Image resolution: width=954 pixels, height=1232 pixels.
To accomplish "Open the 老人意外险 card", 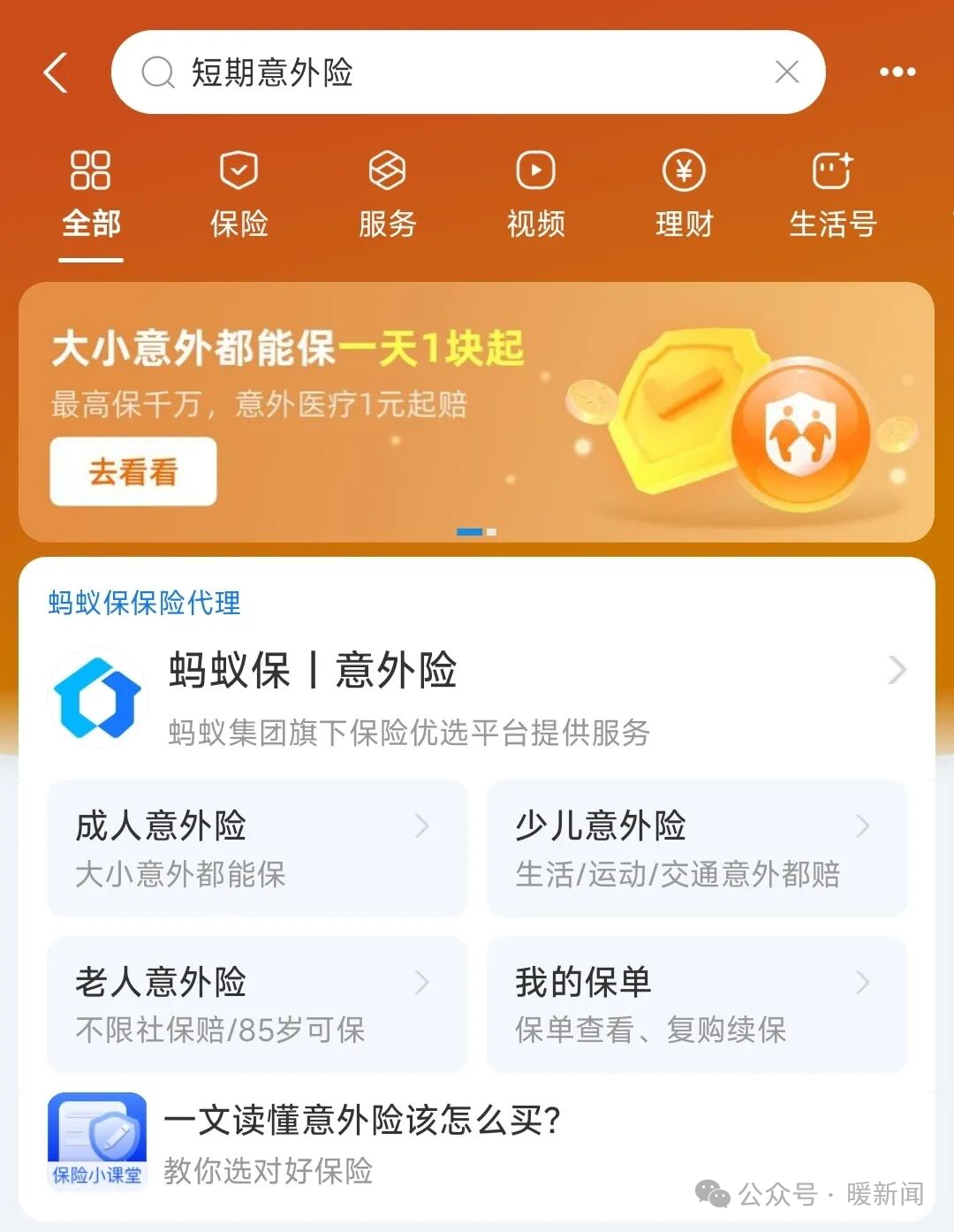I will click(257, 1005).
